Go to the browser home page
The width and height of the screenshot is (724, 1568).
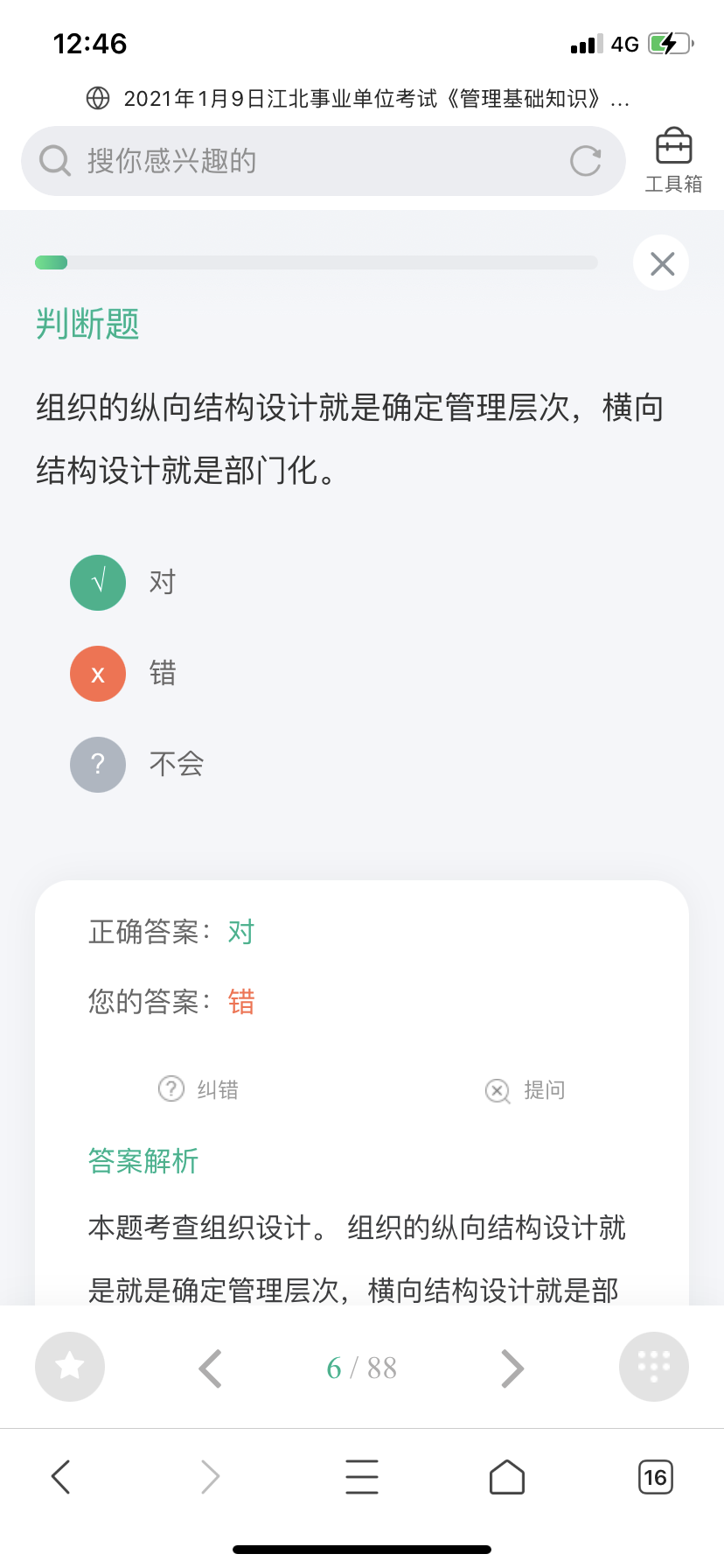507,1476
